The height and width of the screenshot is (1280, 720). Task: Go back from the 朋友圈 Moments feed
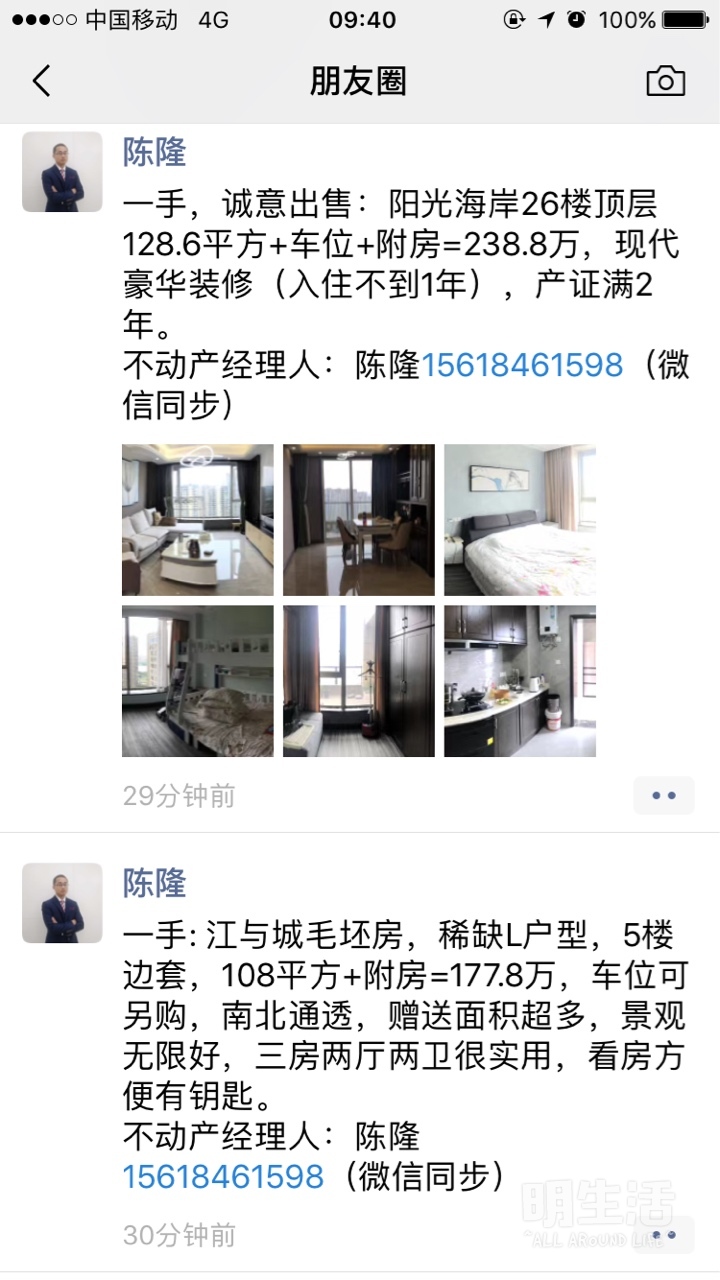(41, 81)
